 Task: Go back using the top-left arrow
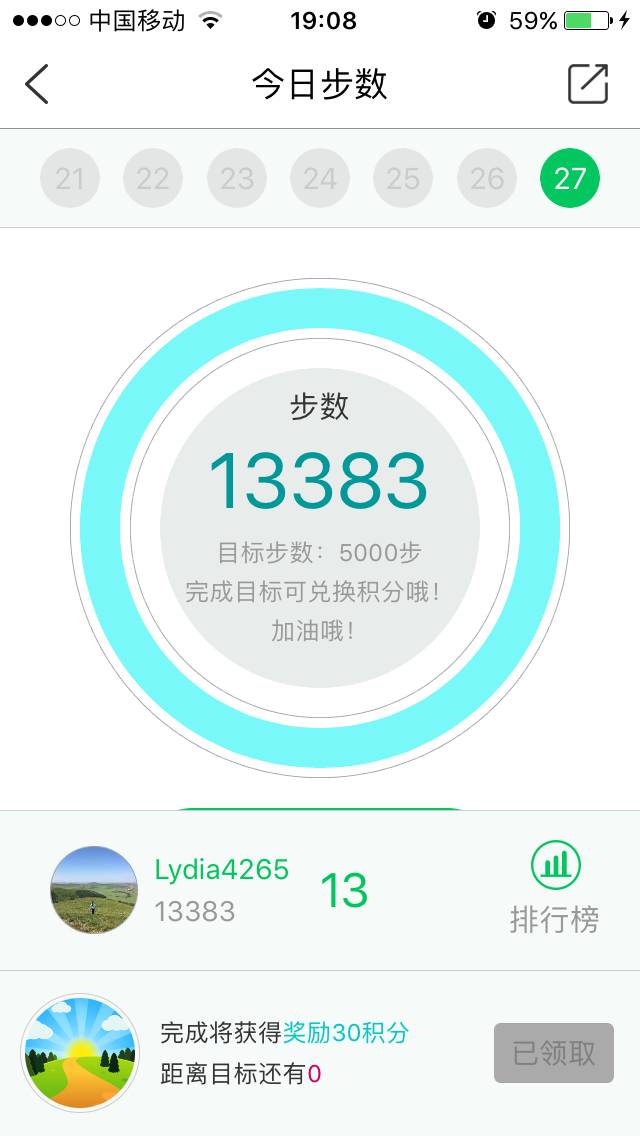(37, 84)
